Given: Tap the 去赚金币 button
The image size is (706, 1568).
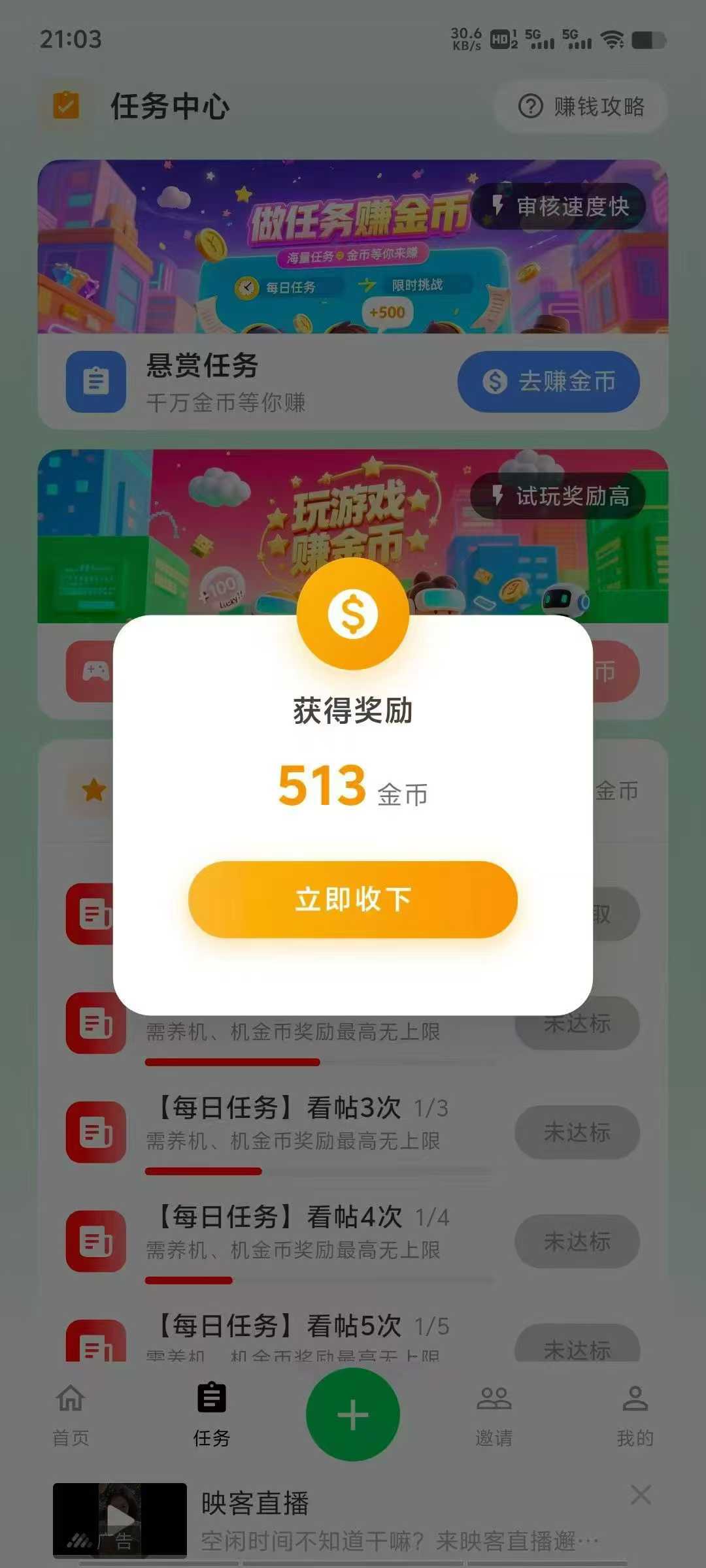Looking at the screenshot, I should tap(548, 382).
